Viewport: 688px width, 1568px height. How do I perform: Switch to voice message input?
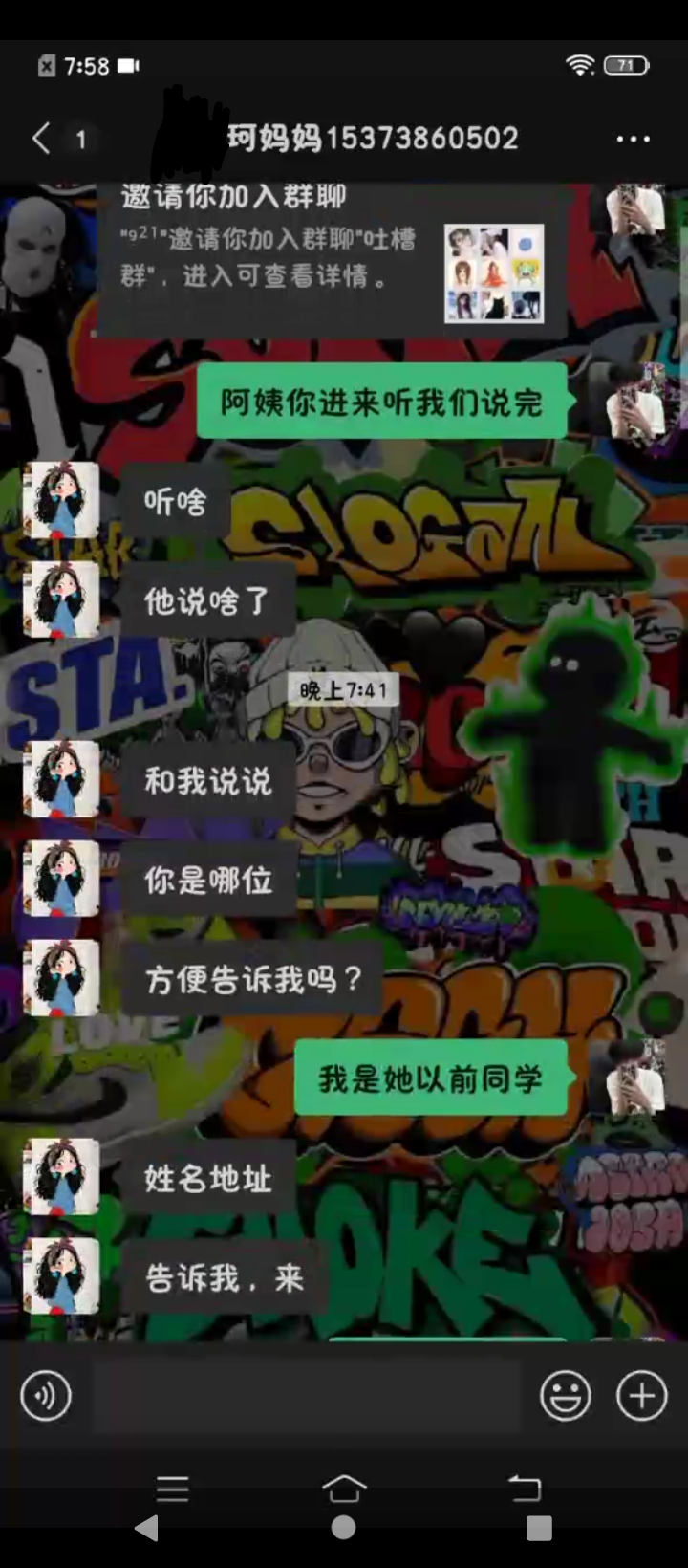pyautogui.click(x=46, y=1396)
